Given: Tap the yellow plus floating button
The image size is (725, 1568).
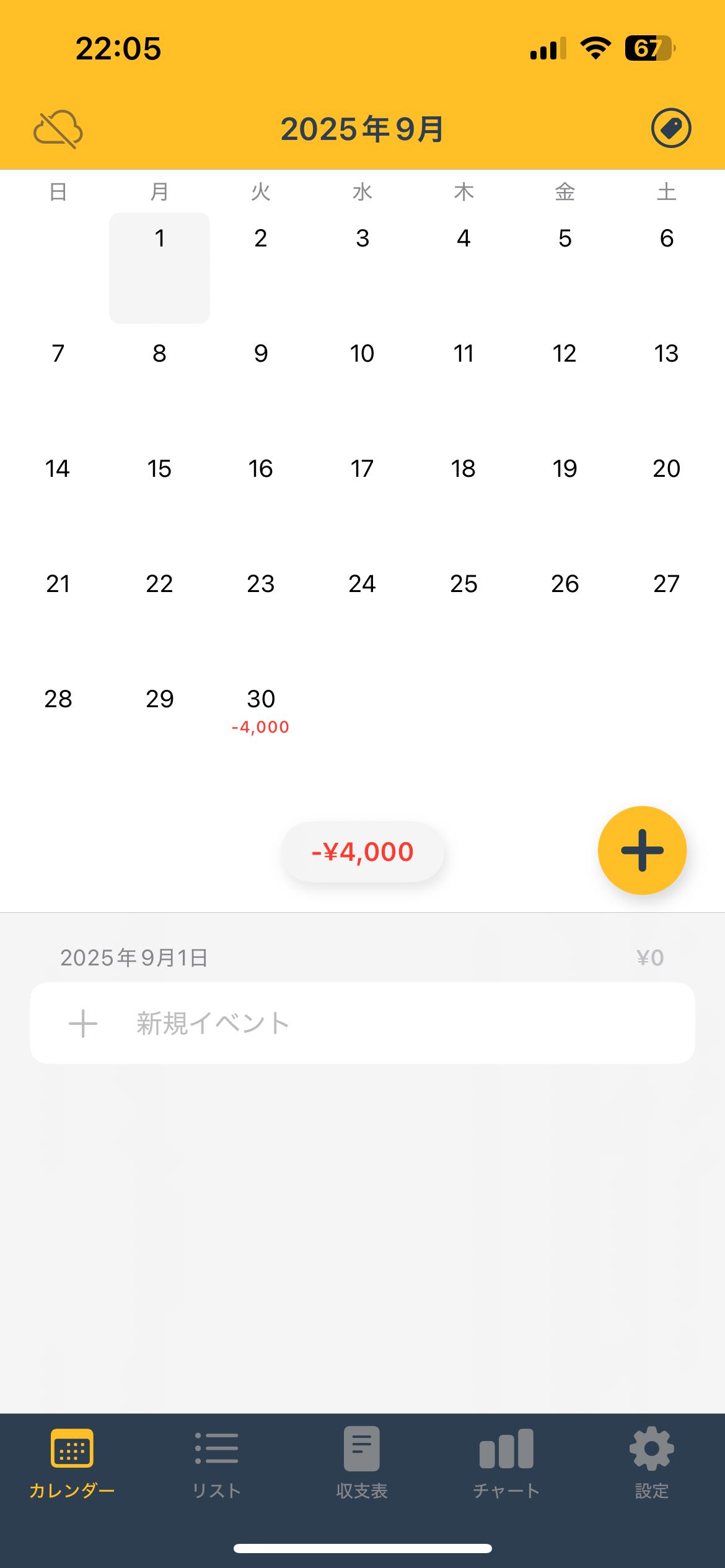Looking at the screenshot, I should pyautogui.click(x=642, y=850).
